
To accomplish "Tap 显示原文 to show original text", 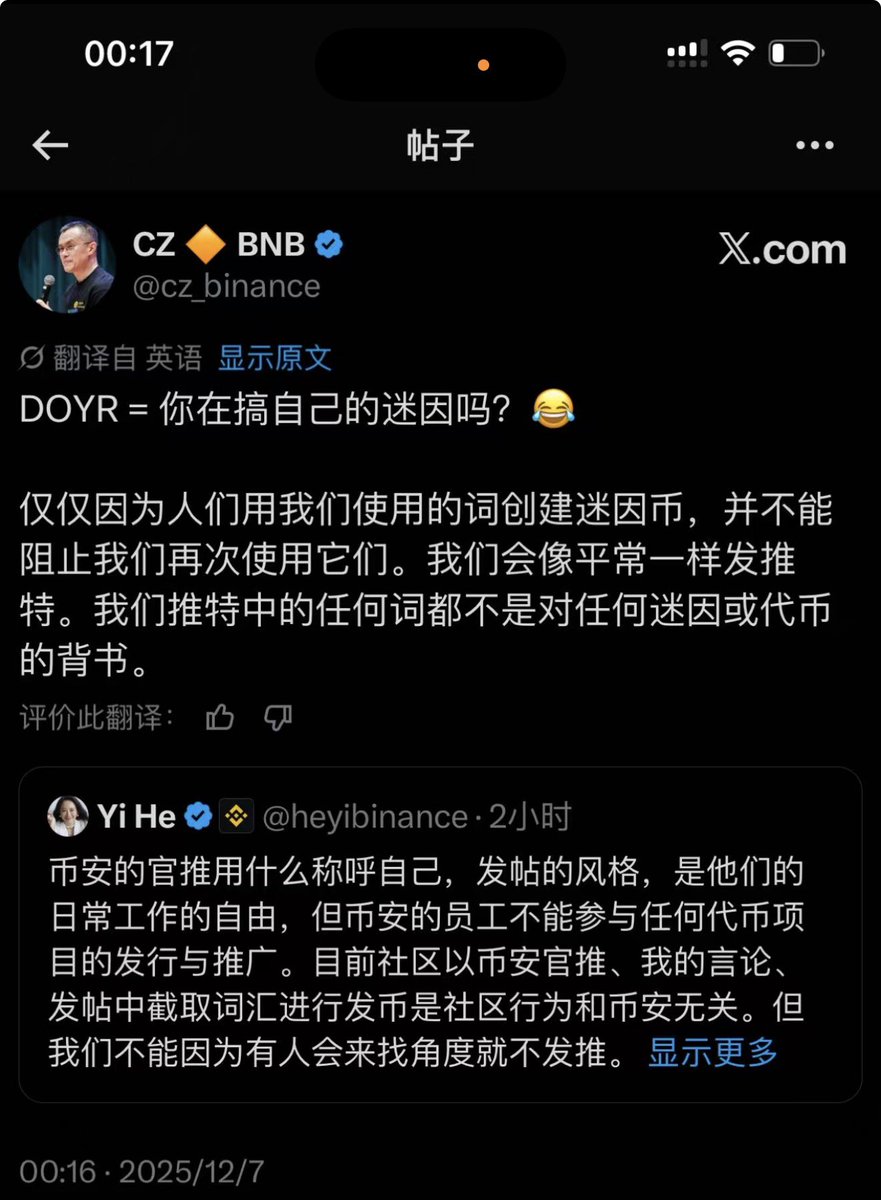I will point(275,357).
